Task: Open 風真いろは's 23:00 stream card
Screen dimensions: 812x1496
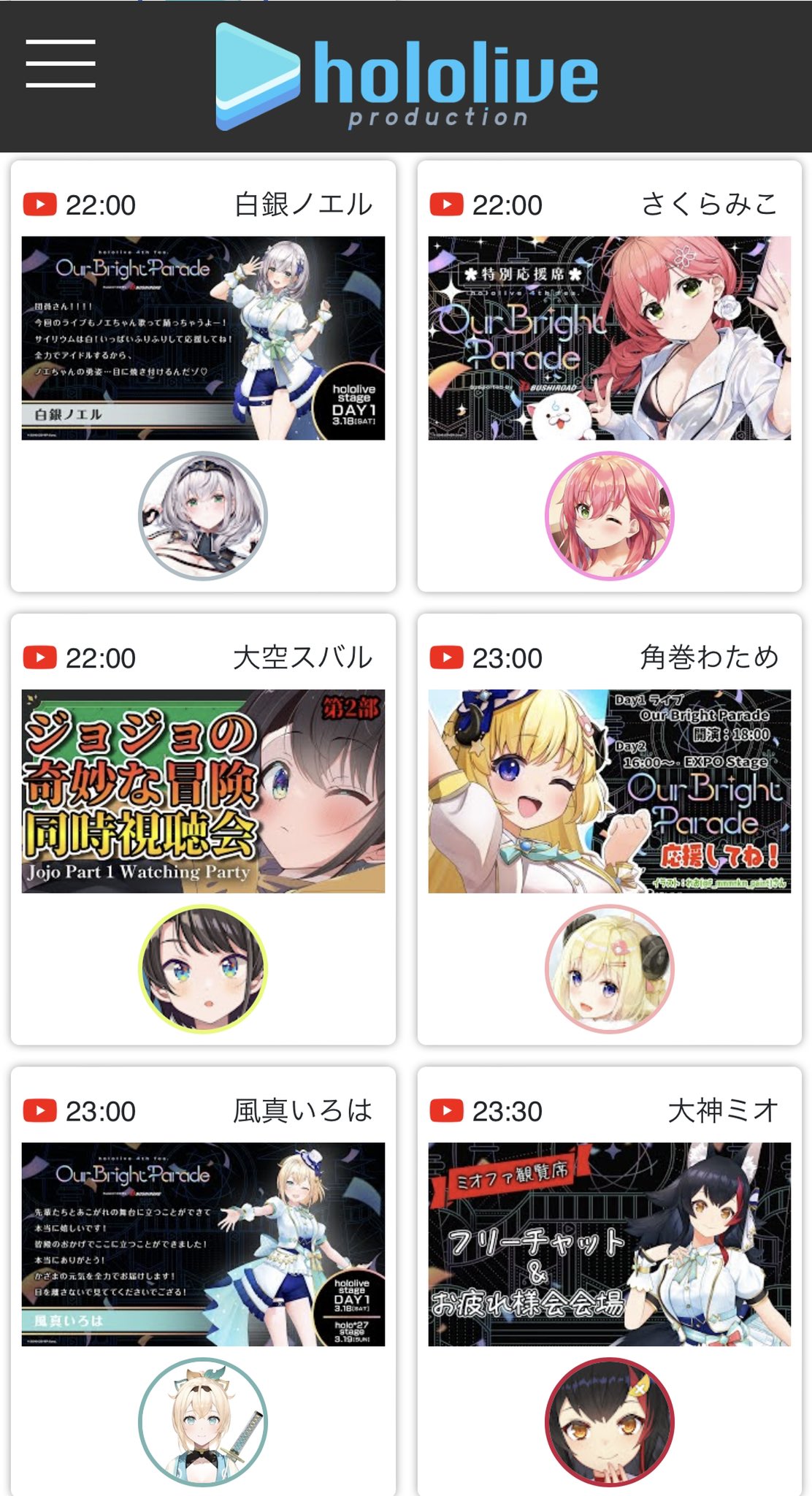Action: pos(203,1244)
